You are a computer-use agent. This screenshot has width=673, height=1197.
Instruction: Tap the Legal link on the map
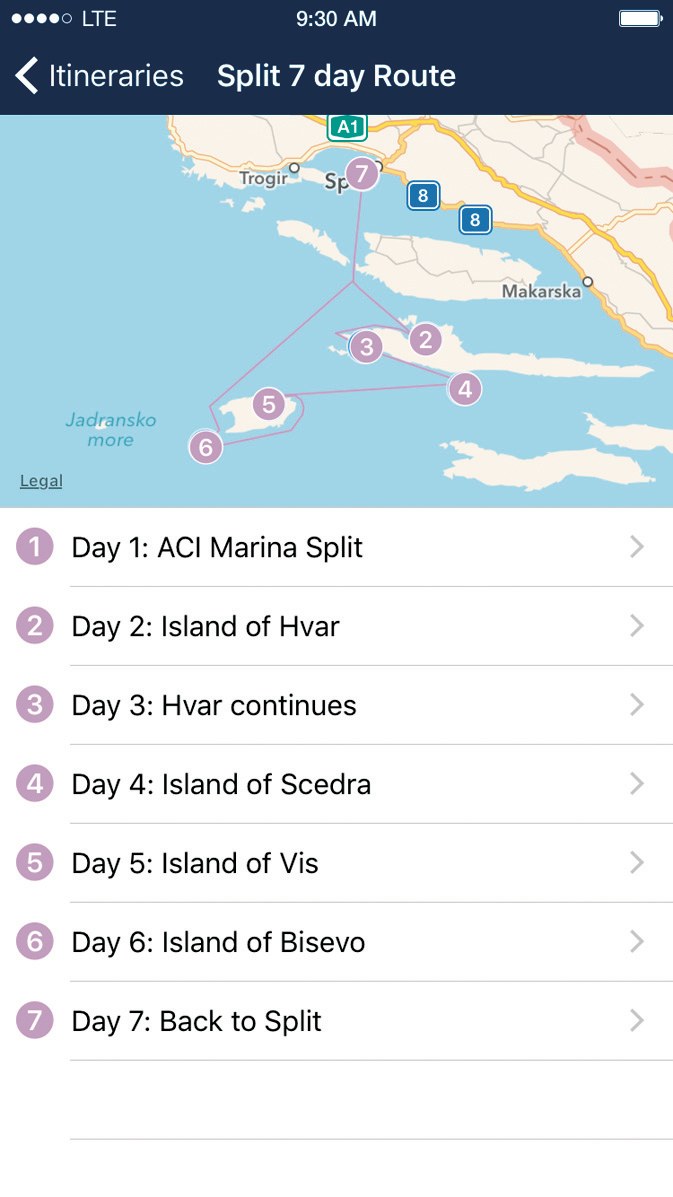[x=41, y=481]
